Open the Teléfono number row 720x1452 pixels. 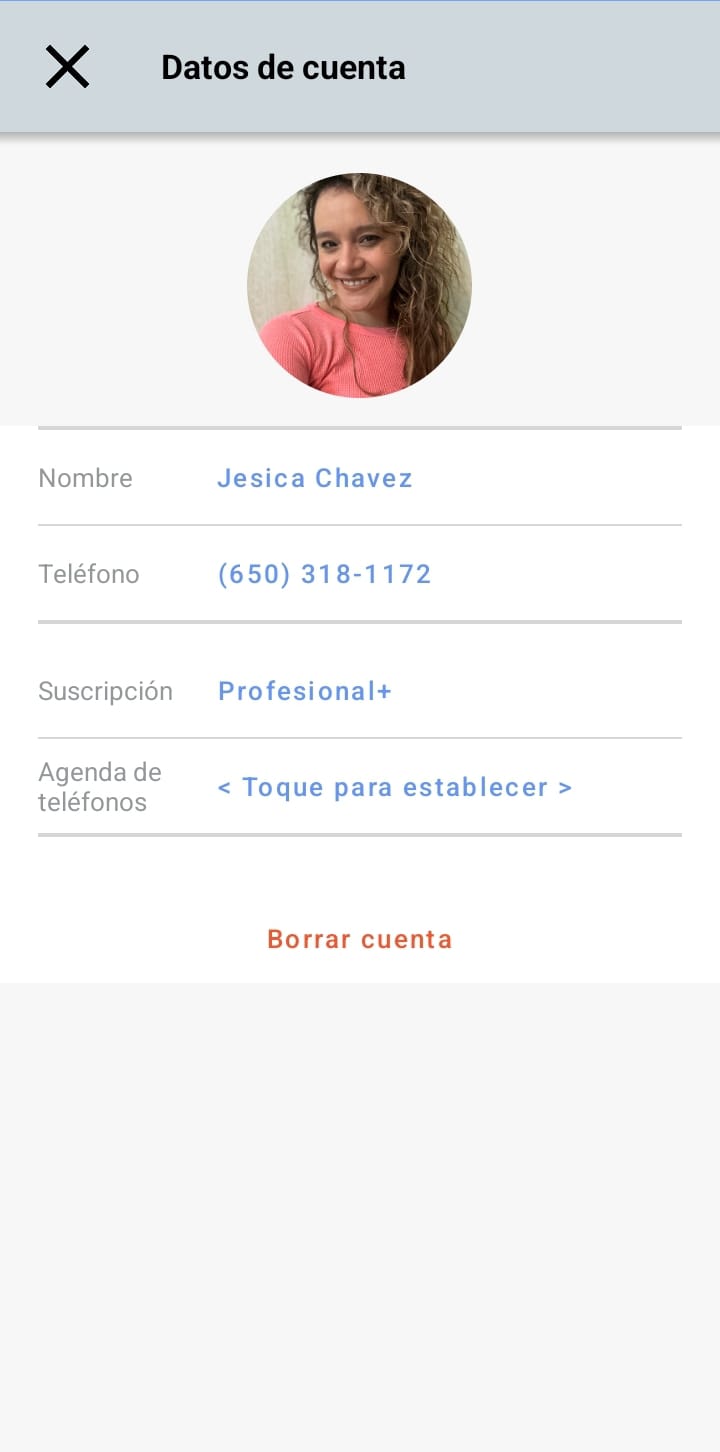[x=325, y=574]
